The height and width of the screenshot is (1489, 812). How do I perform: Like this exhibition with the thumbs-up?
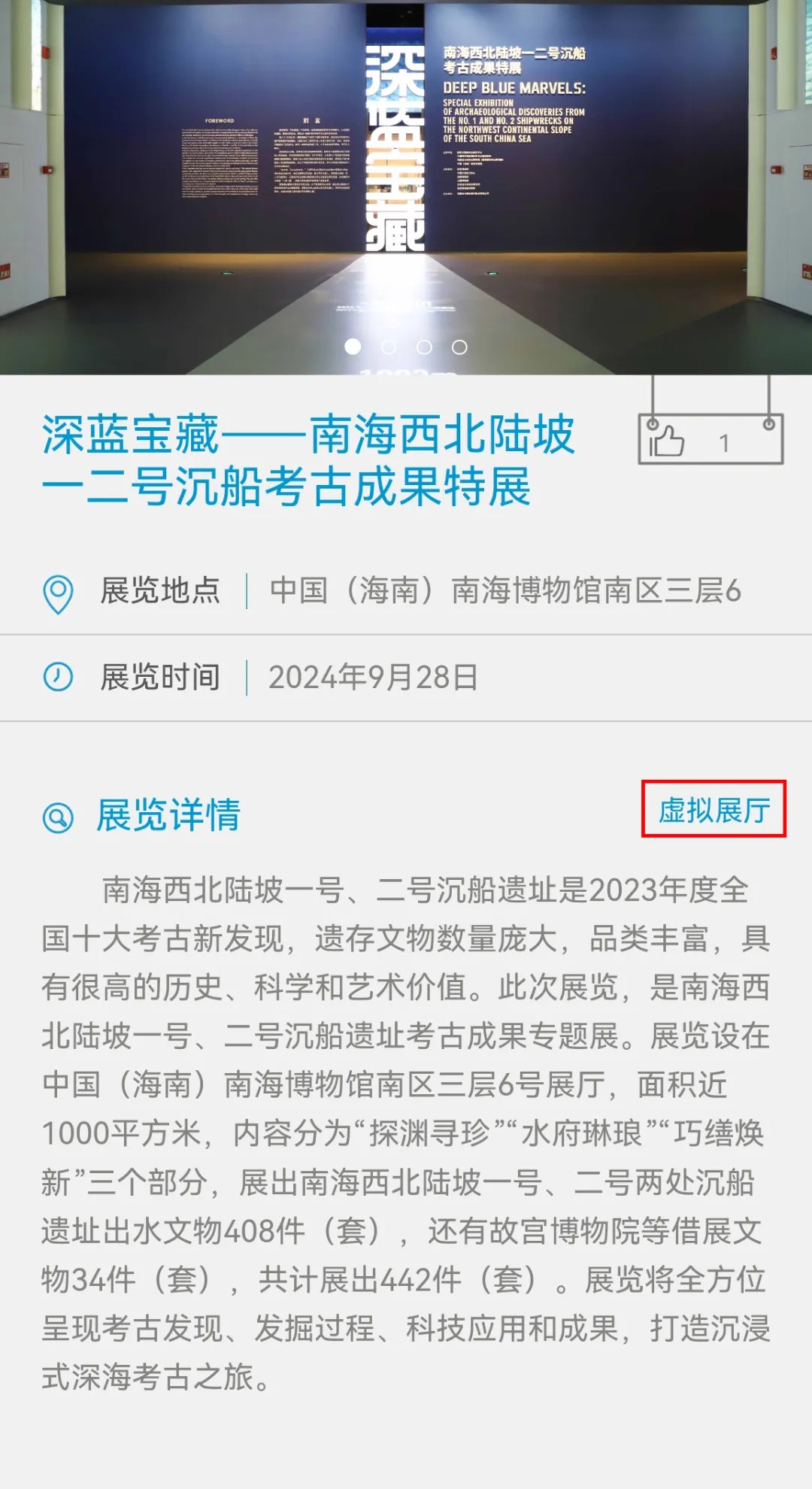click(668, 441)
